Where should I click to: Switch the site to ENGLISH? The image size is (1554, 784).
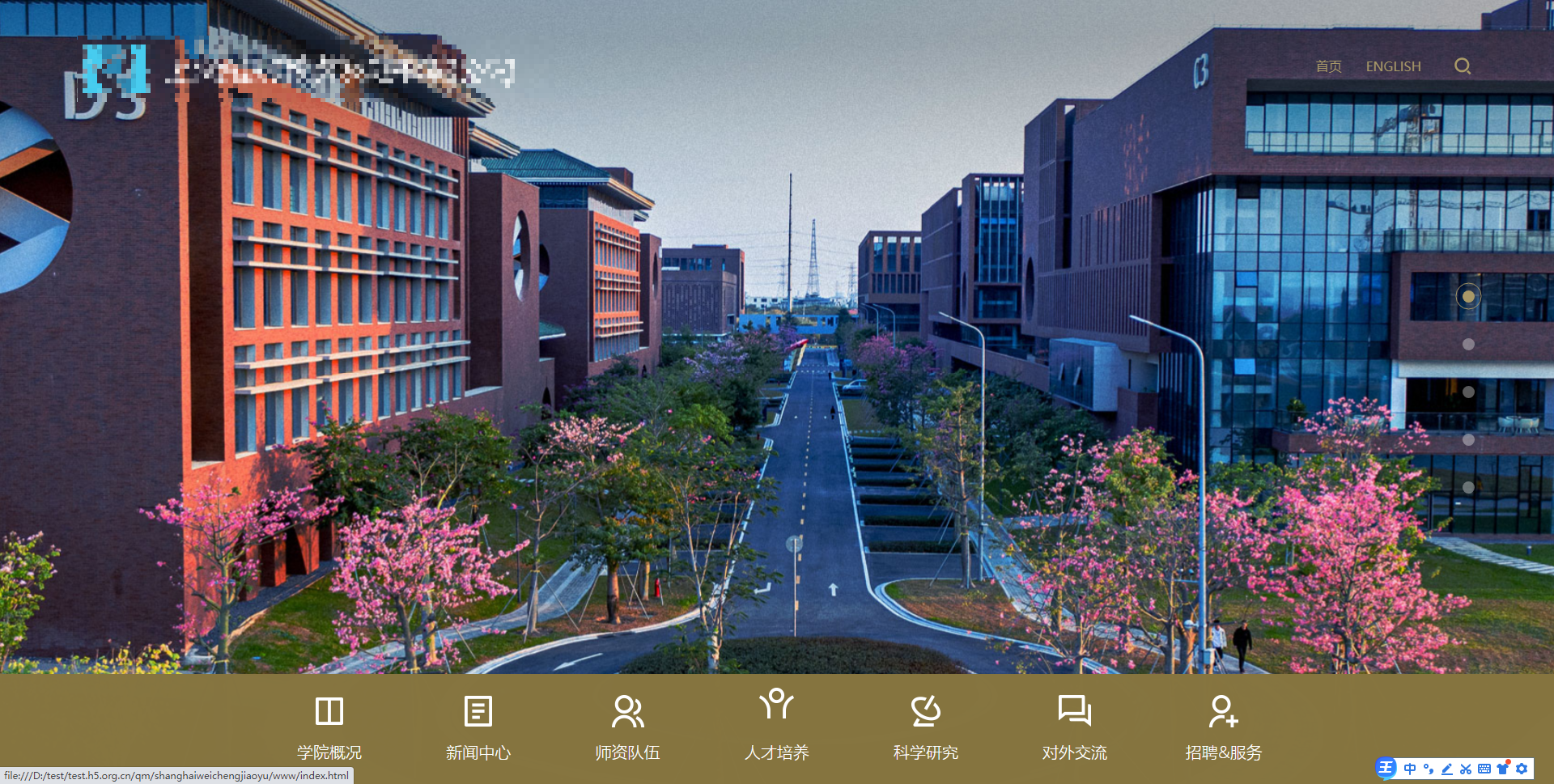click(1393, 66)
